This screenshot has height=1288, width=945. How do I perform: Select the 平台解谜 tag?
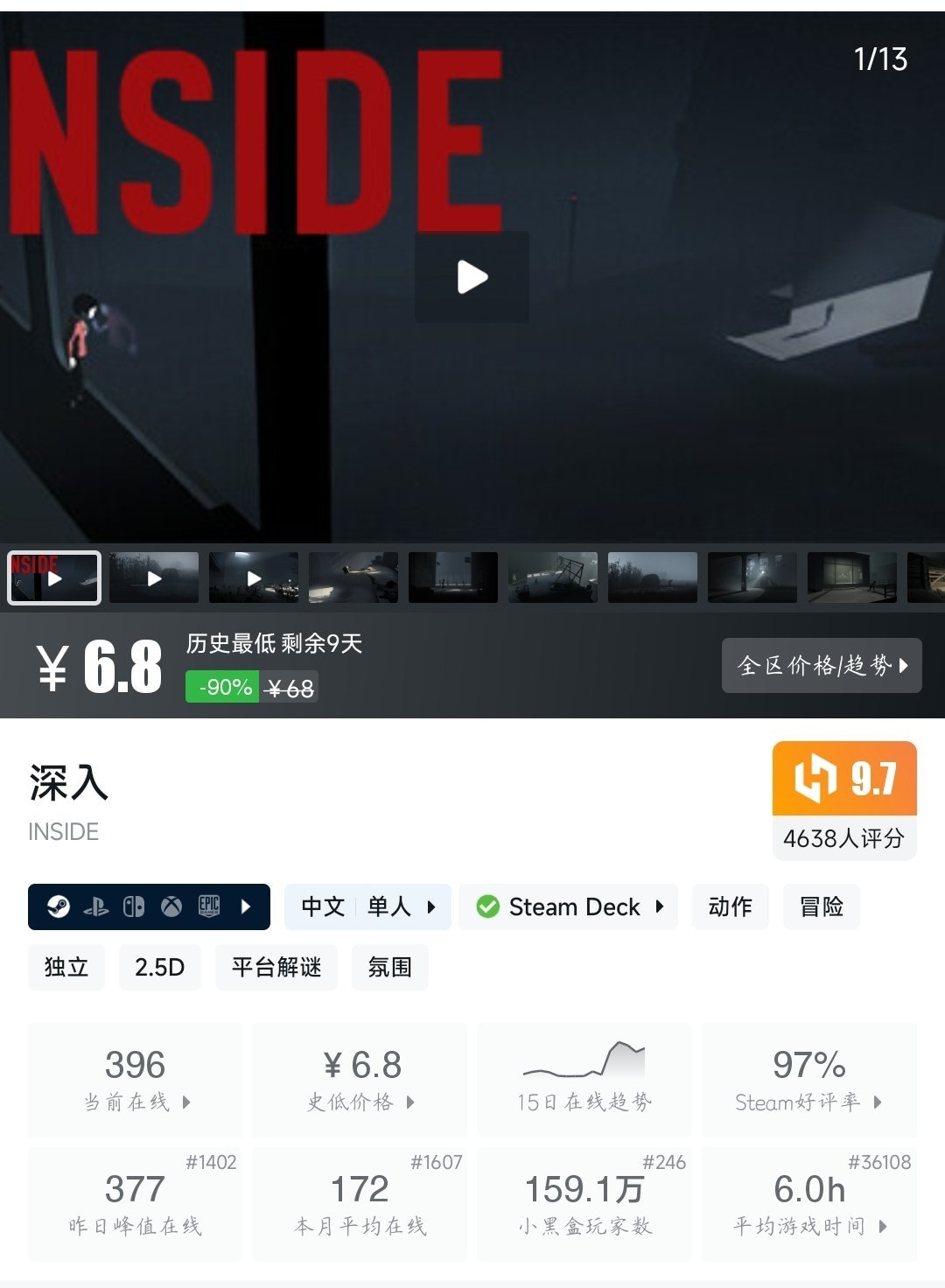pos(276,967)
